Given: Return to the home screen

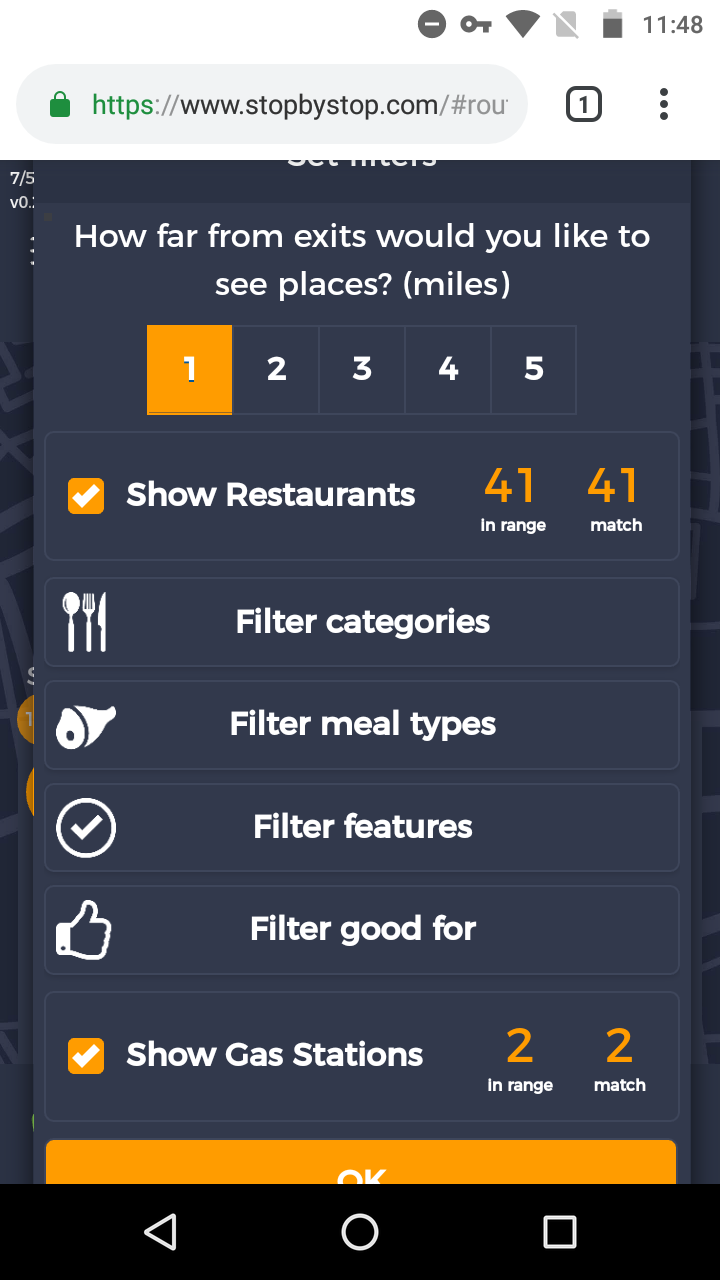Looking at the screenshot, I should point(360,1232).
